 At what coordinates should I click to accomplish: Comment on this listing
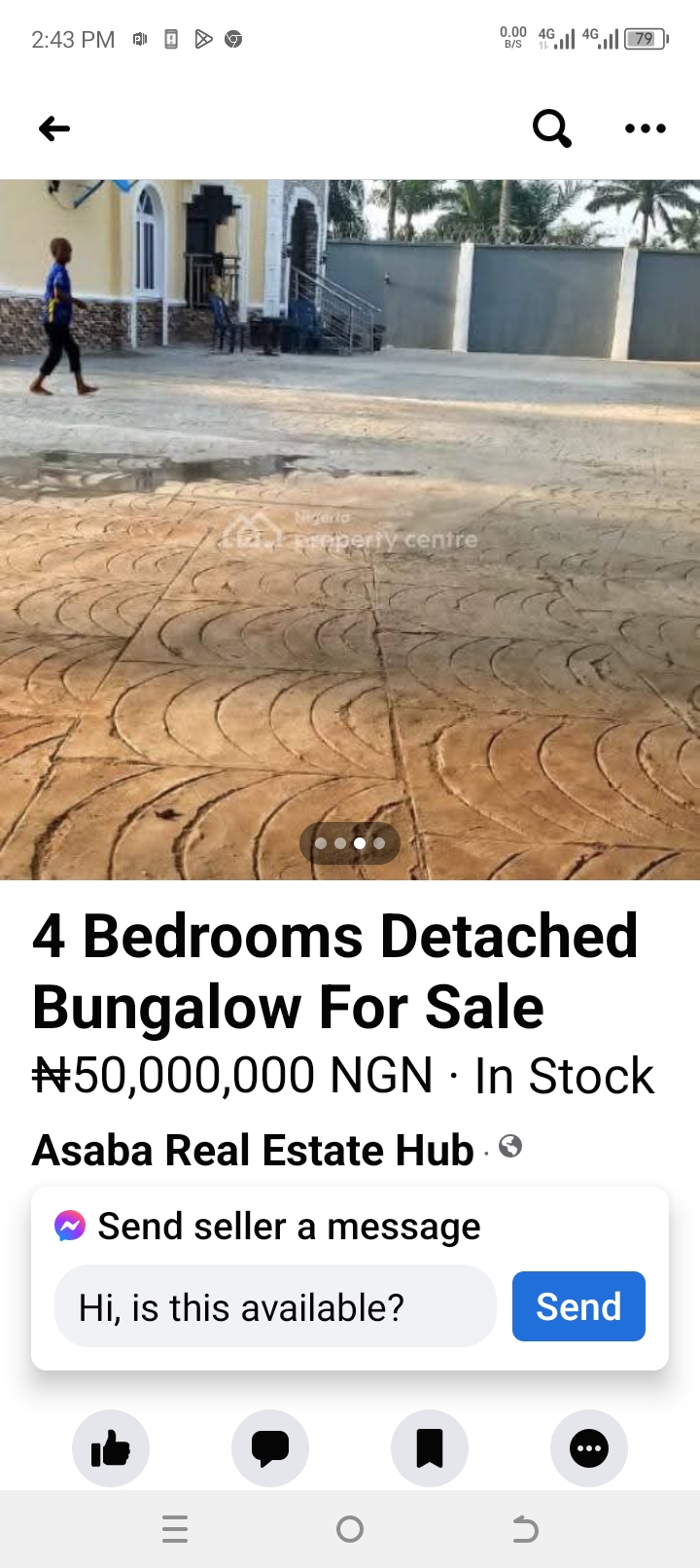click(x=270, y=1448)
